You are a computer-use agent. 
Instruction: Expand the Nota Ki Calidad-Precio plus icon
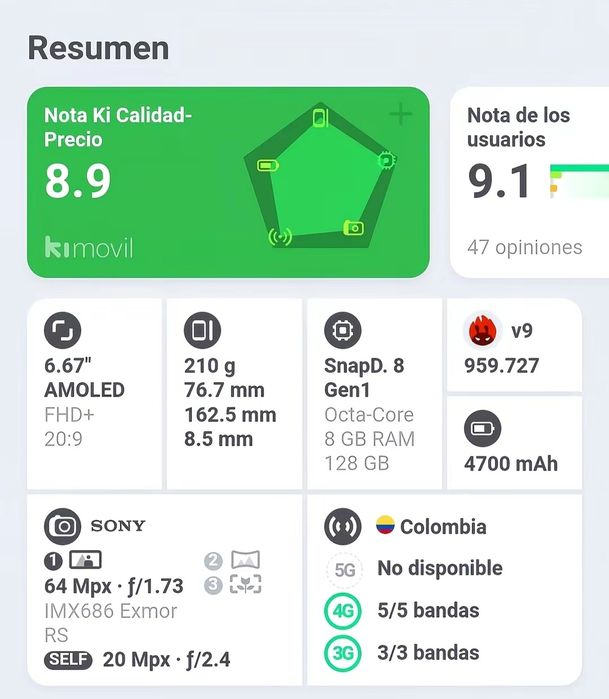pyautogui.click(x=400, y=114)
